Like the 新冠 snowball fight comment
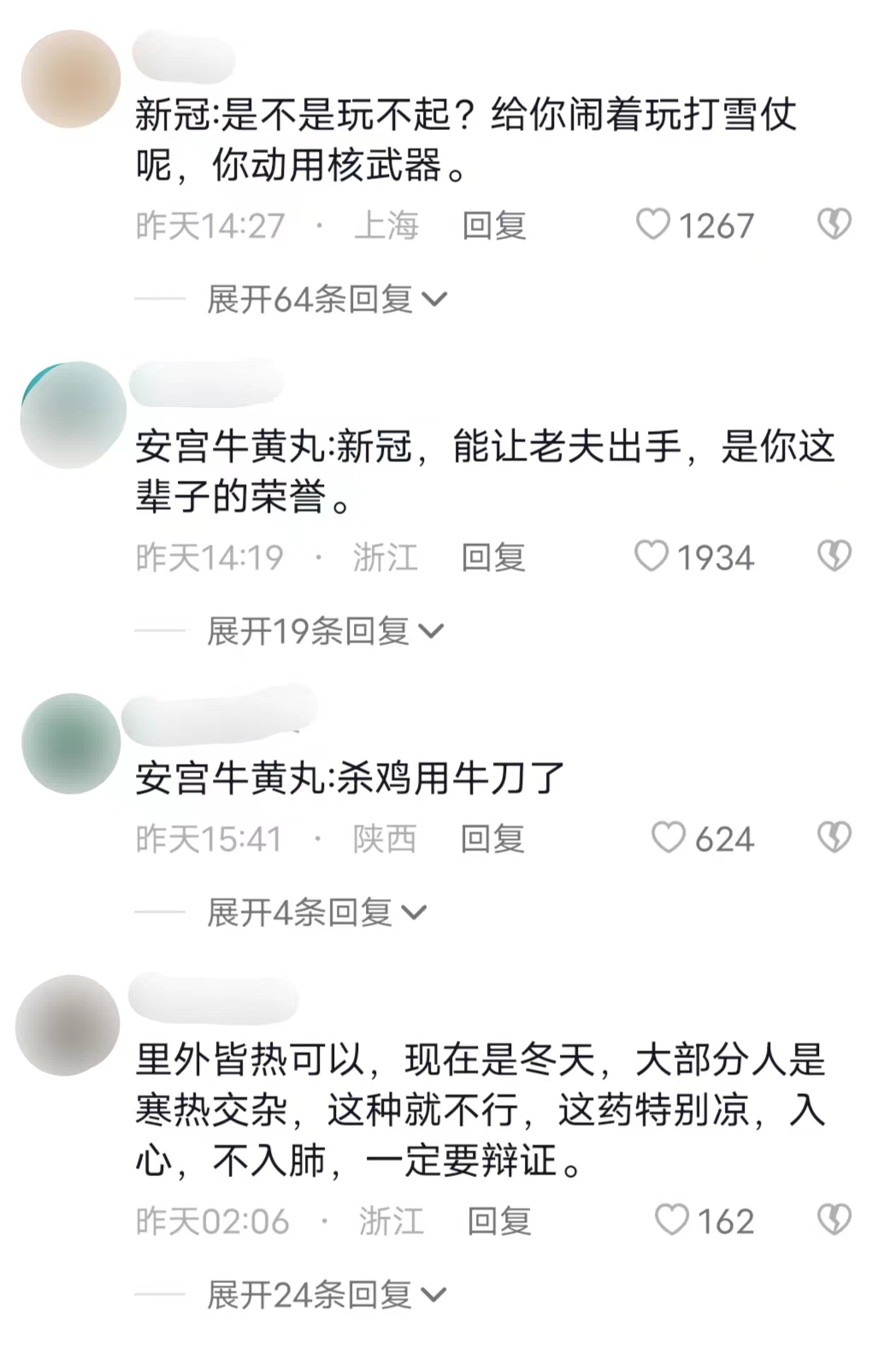Viewport: 896px width, 1348px height. 656,225
